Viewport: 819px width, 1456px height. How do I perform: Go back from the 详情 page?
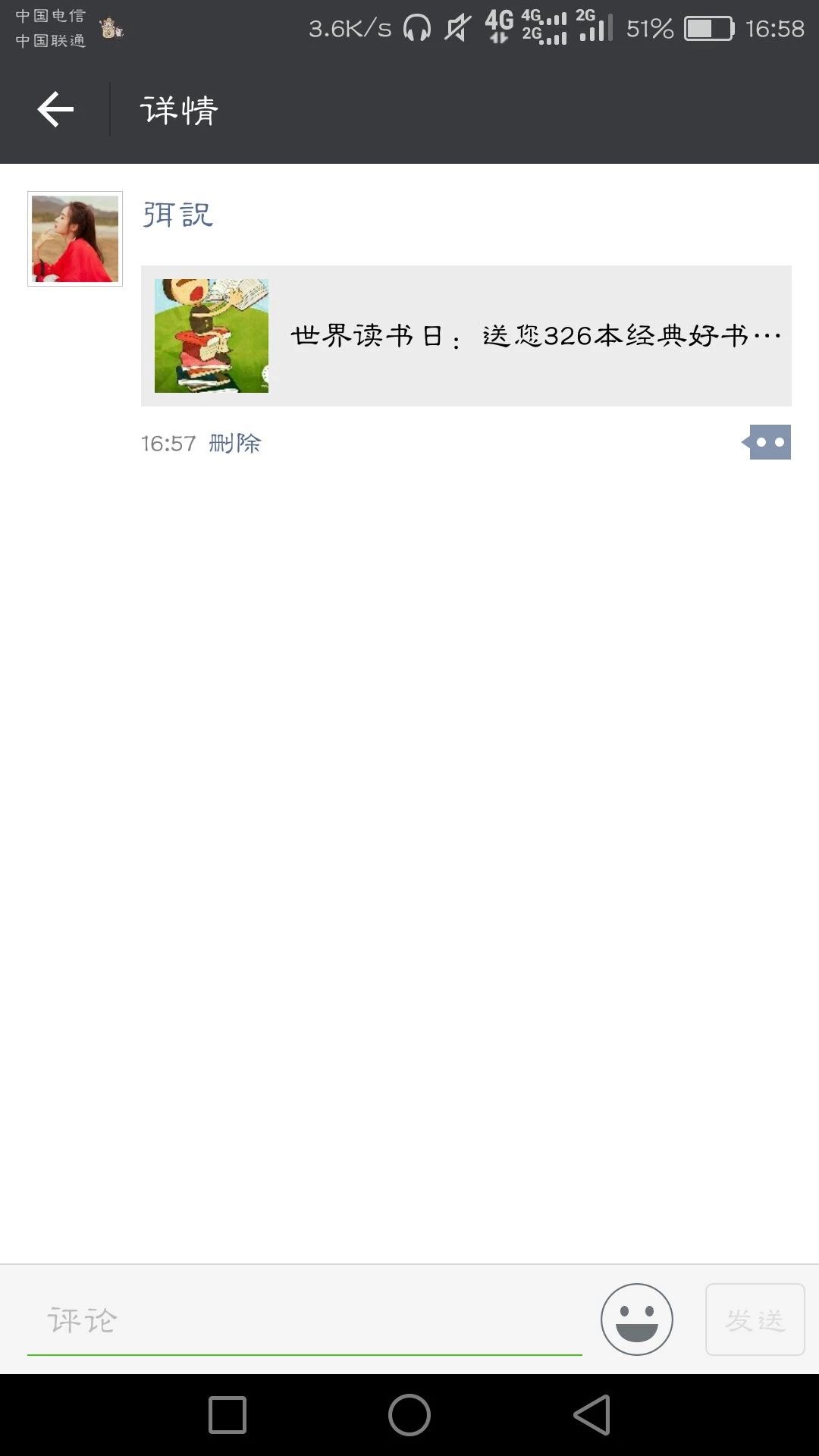point(55,110)
